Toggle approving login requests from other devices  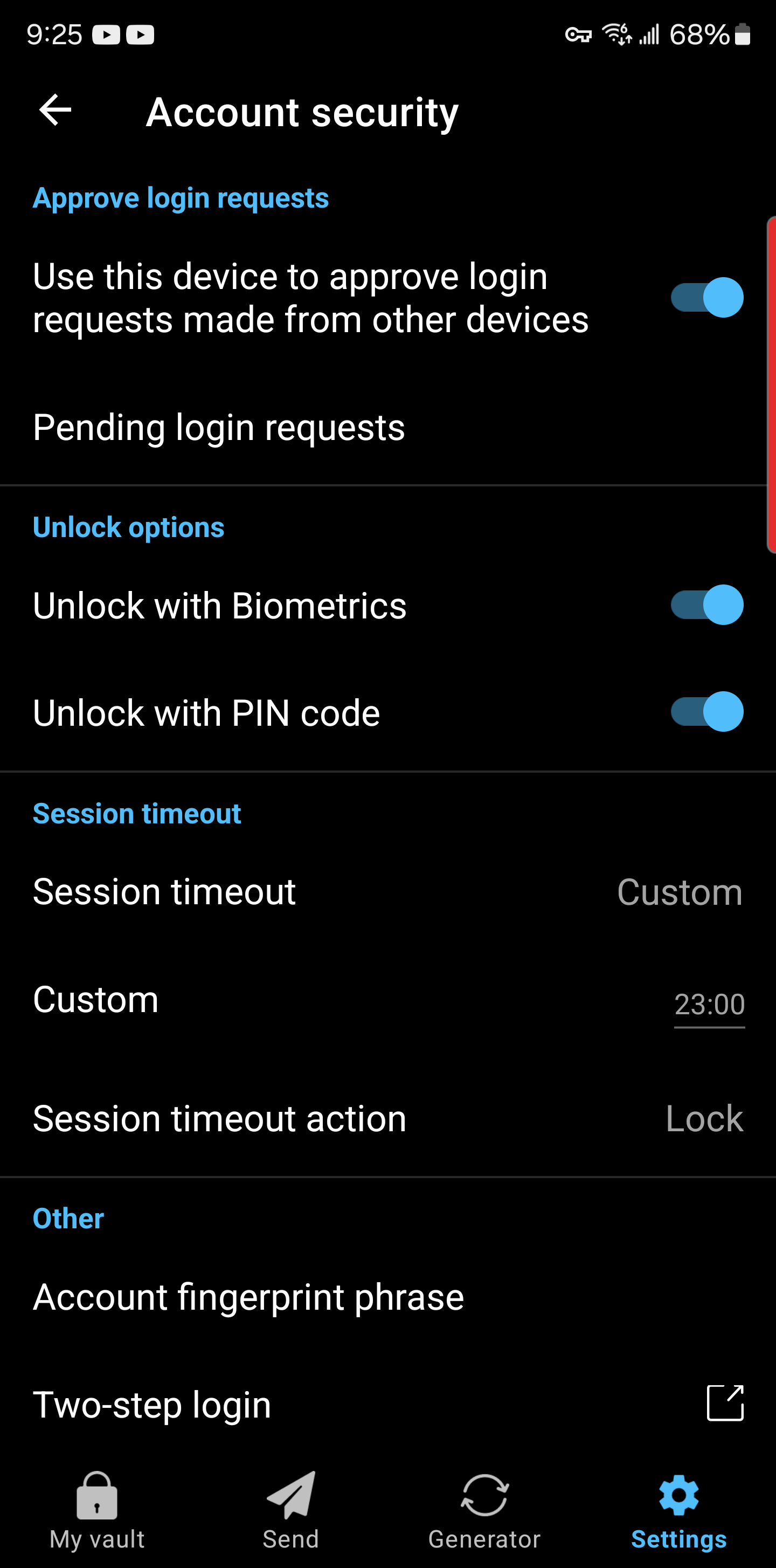706,298
